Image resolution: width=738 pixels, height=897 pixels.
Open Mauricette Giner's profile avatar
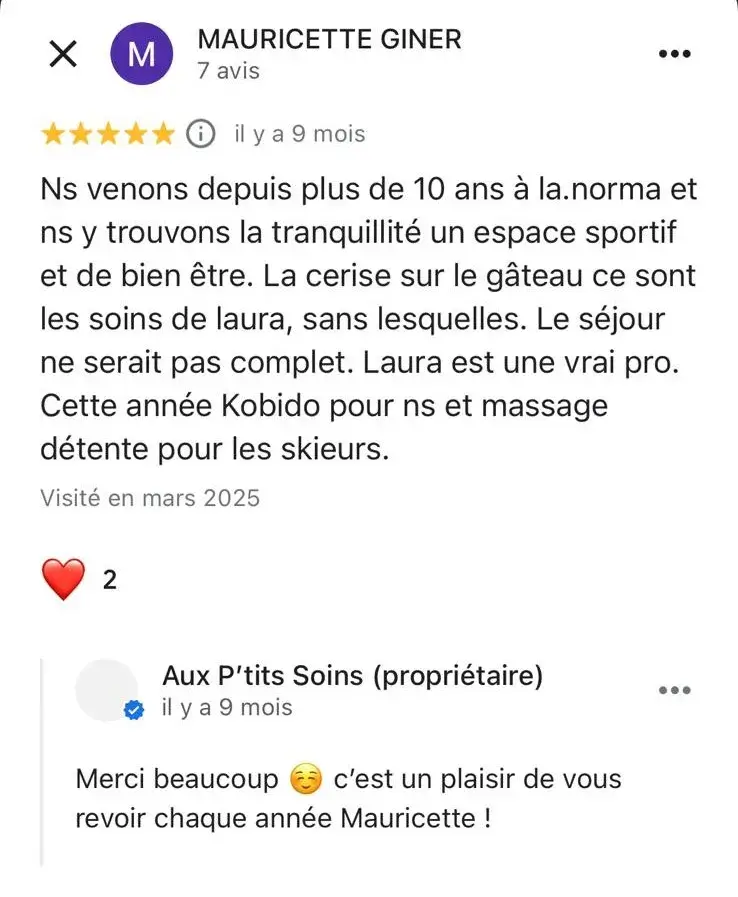click(x=143, y=54)
